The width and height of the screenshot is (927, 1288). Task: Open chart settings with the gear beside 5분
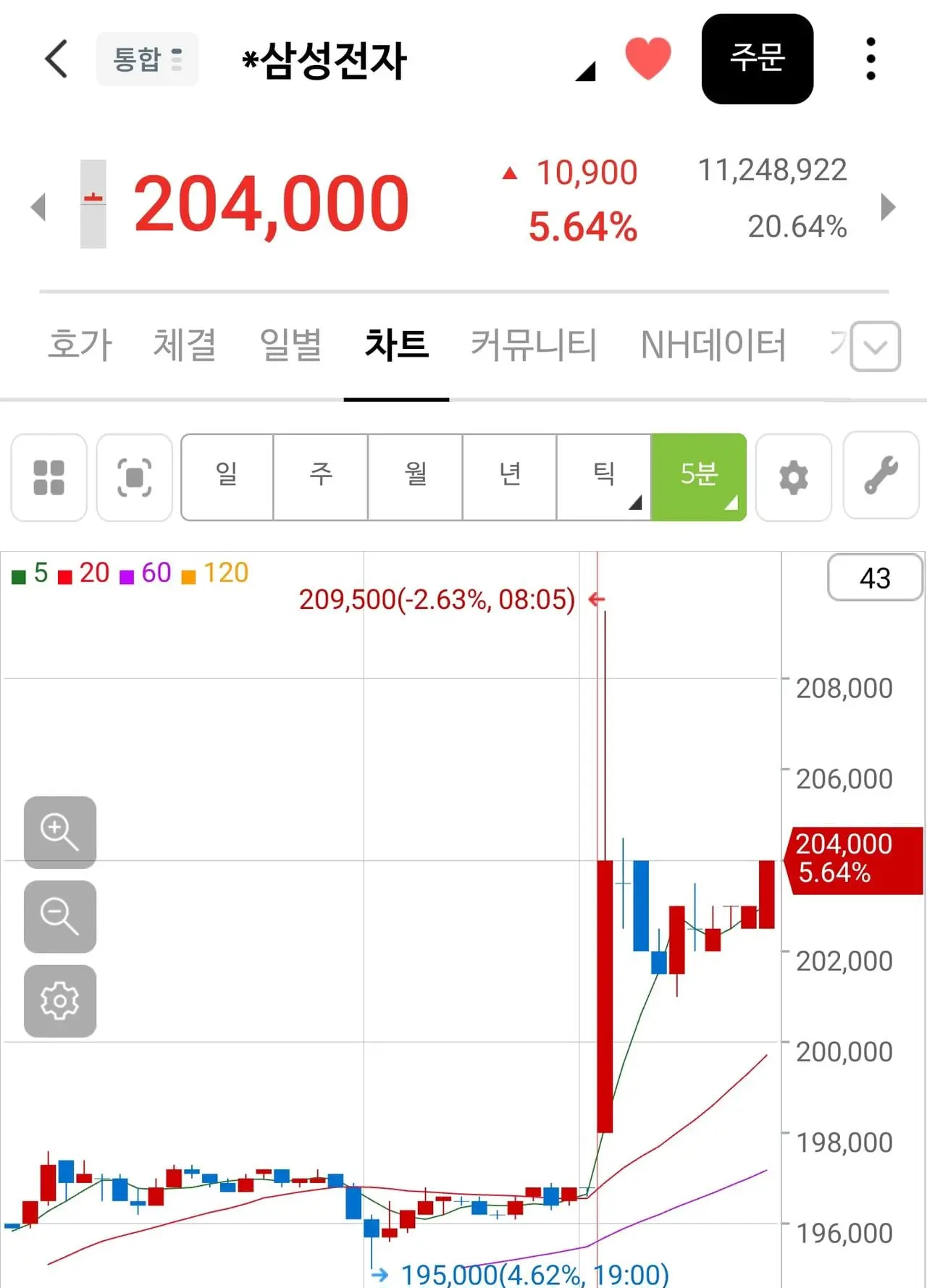(x=794, y=477)
